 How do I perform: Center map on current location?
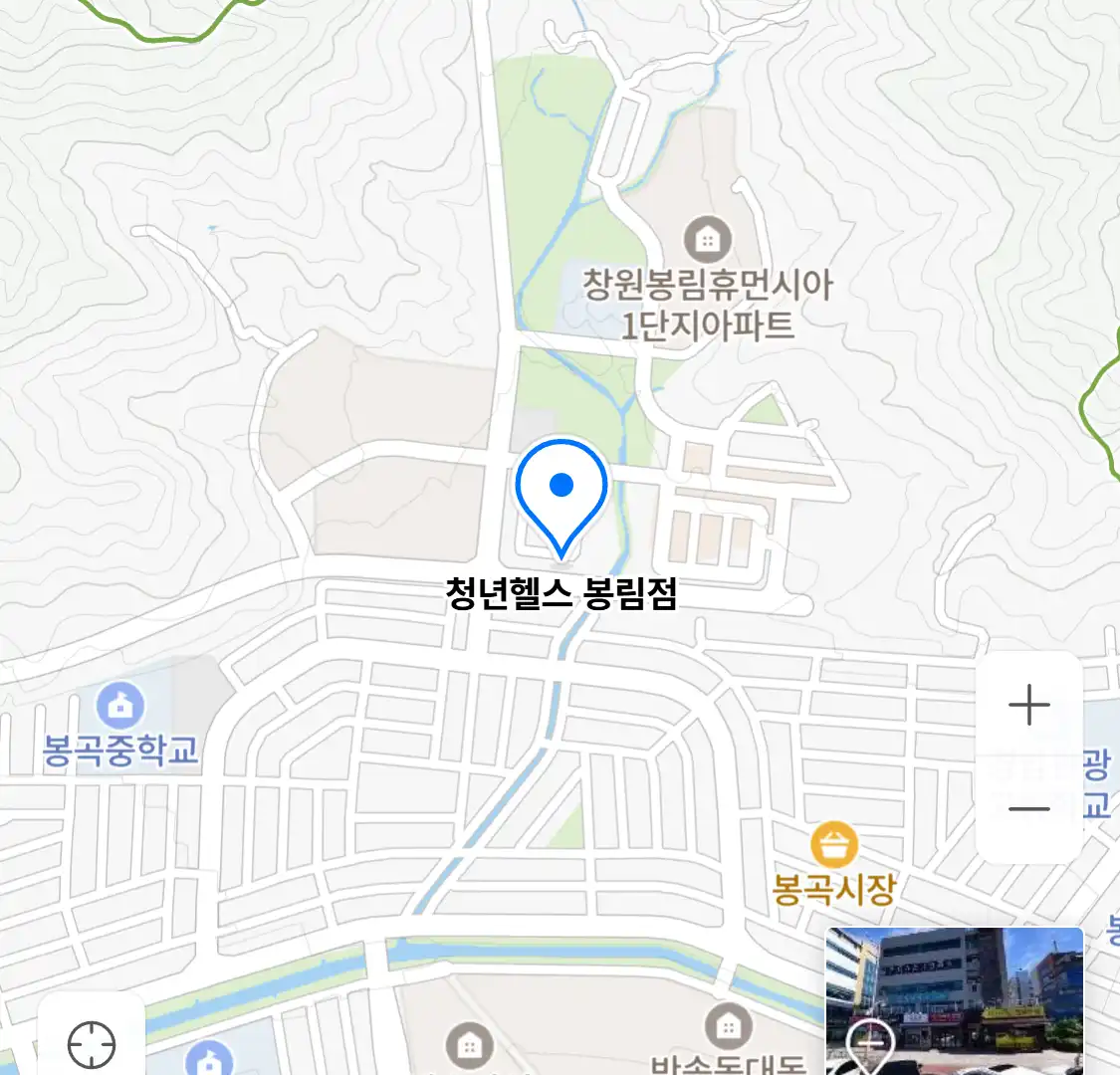pyautogui.click(x=92, y=1044)
